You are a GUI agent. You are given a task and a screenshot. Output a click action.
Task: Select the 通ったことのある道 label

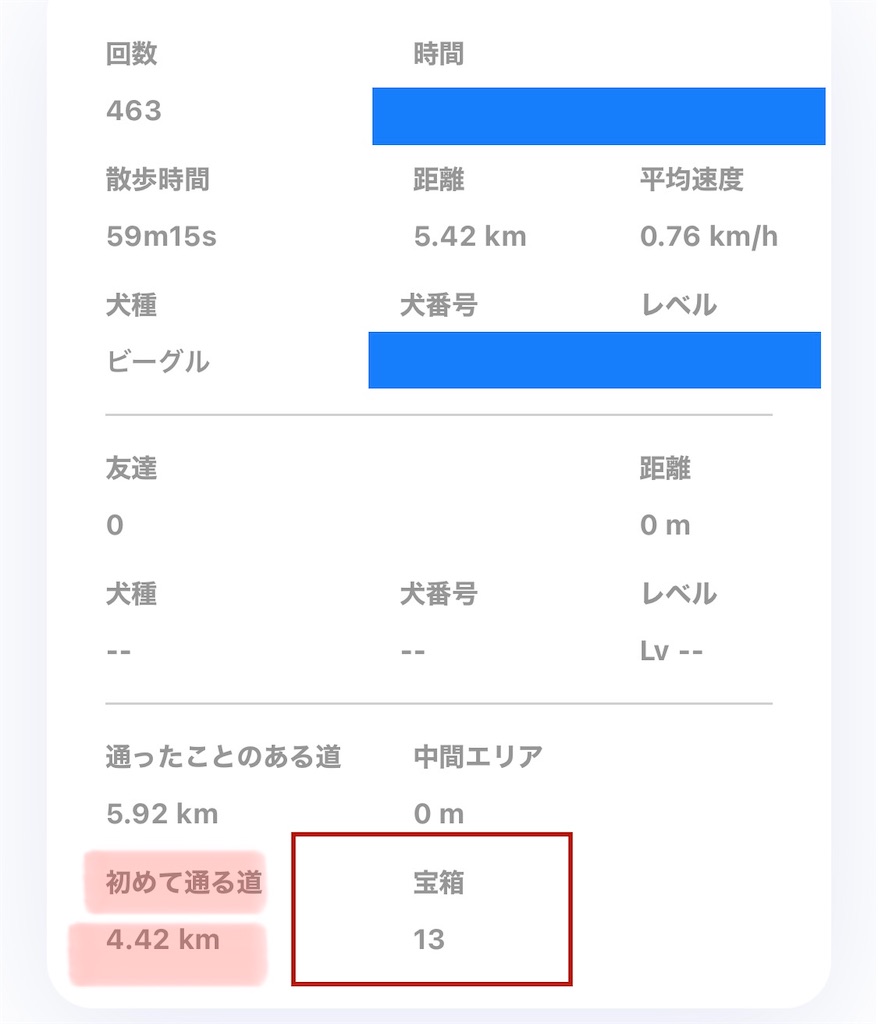224,757
